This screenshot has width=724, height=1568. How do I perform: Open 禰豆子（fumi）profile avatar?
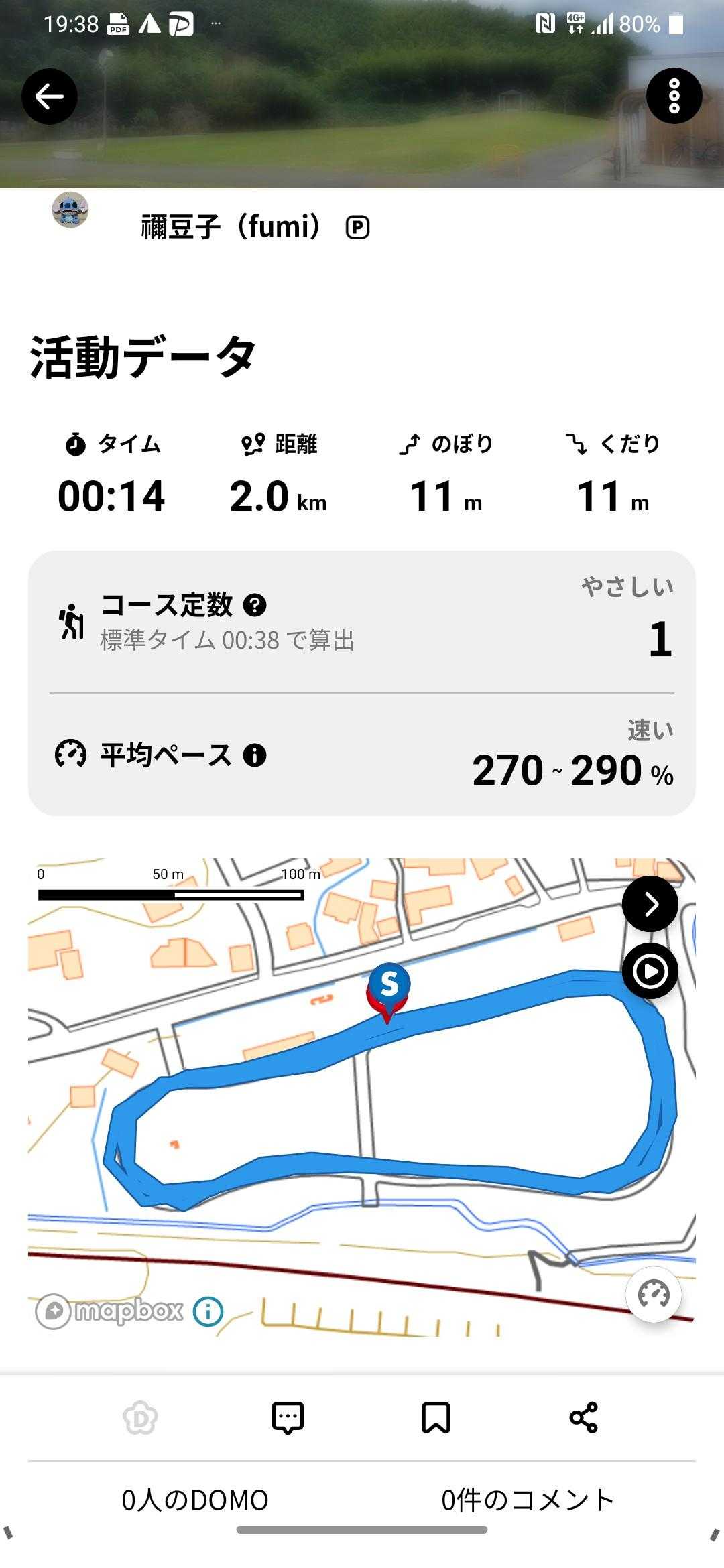(x=70, y=210)
